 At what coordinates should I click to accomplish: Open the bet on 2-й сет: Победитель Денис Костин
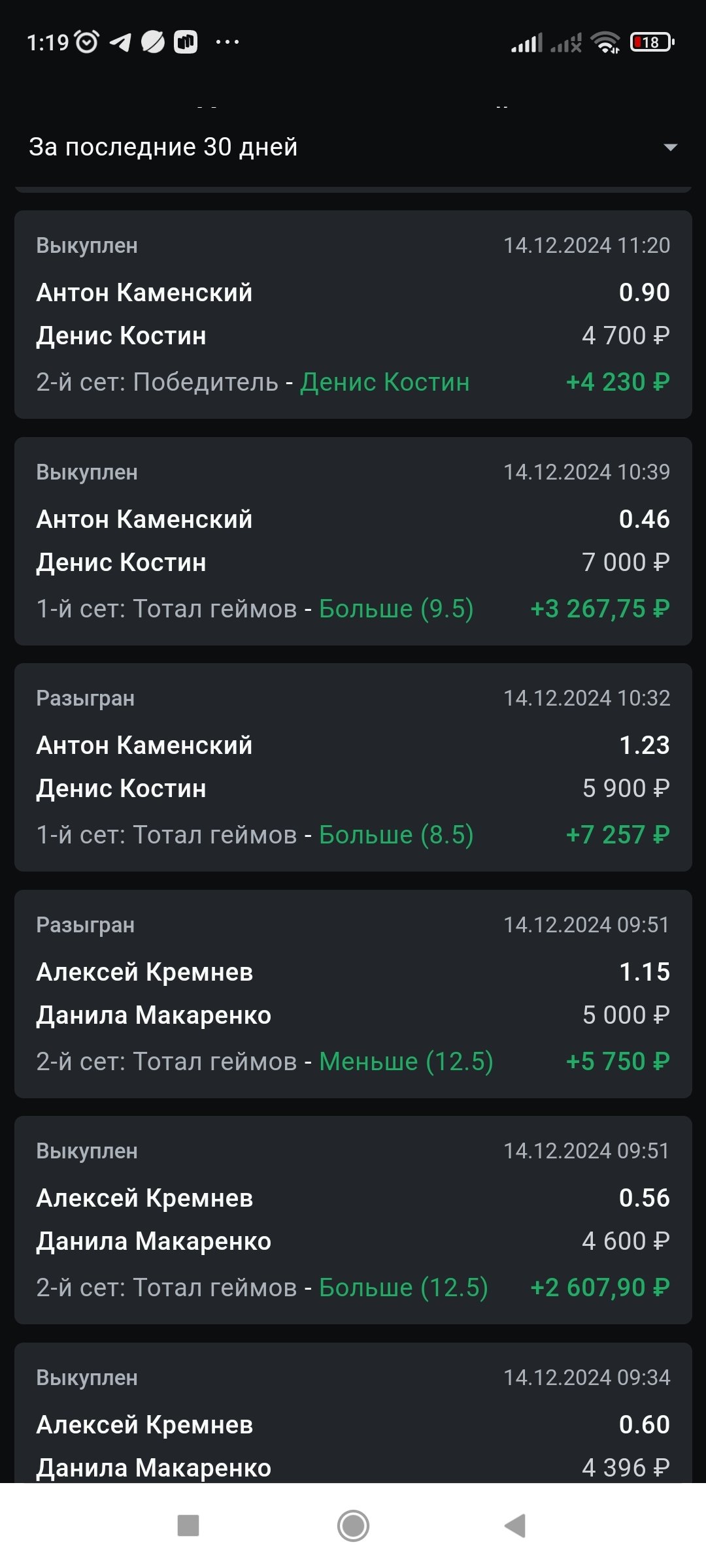click(353, 314)
